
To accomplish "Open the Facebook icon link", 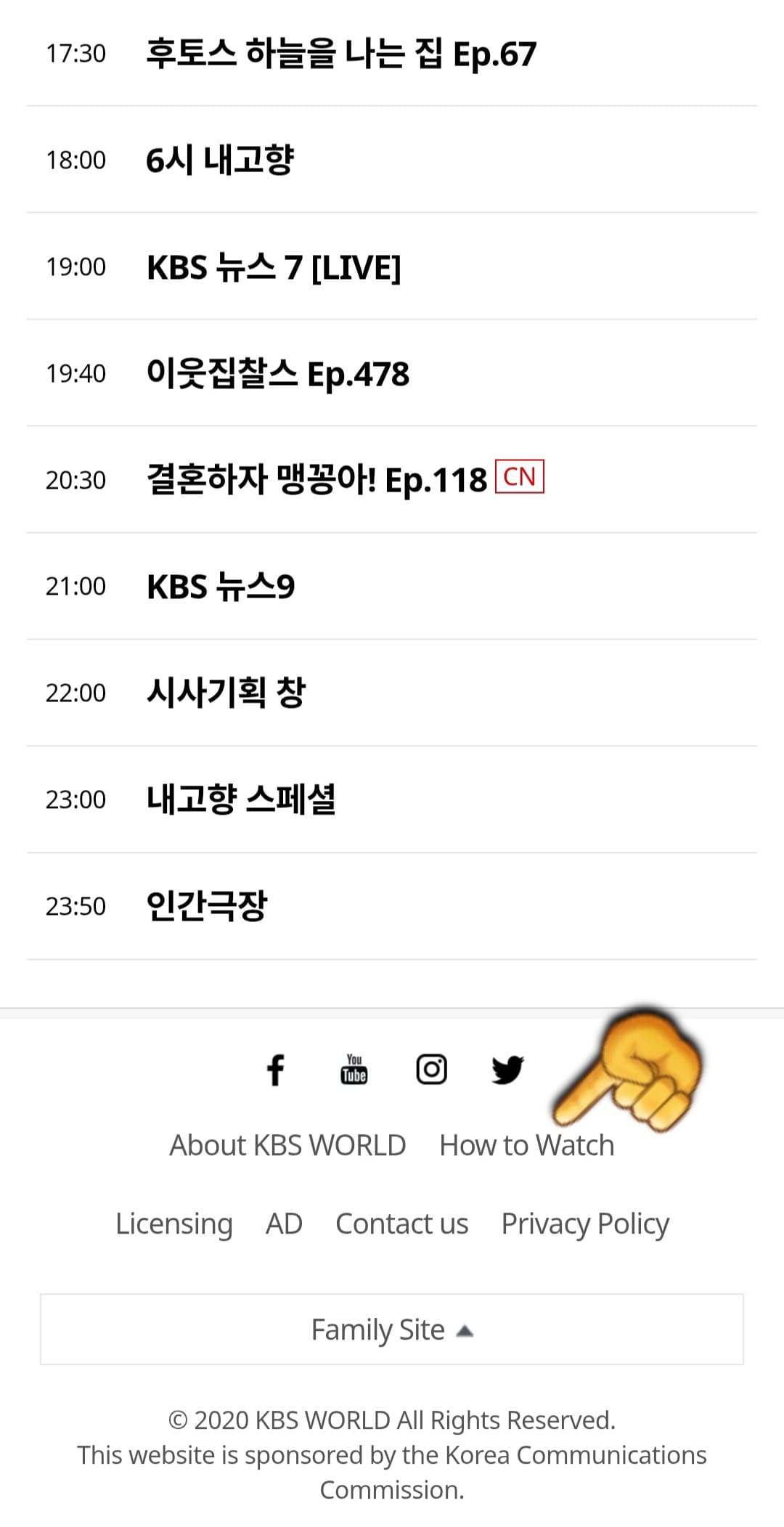I will [276, 1070].
